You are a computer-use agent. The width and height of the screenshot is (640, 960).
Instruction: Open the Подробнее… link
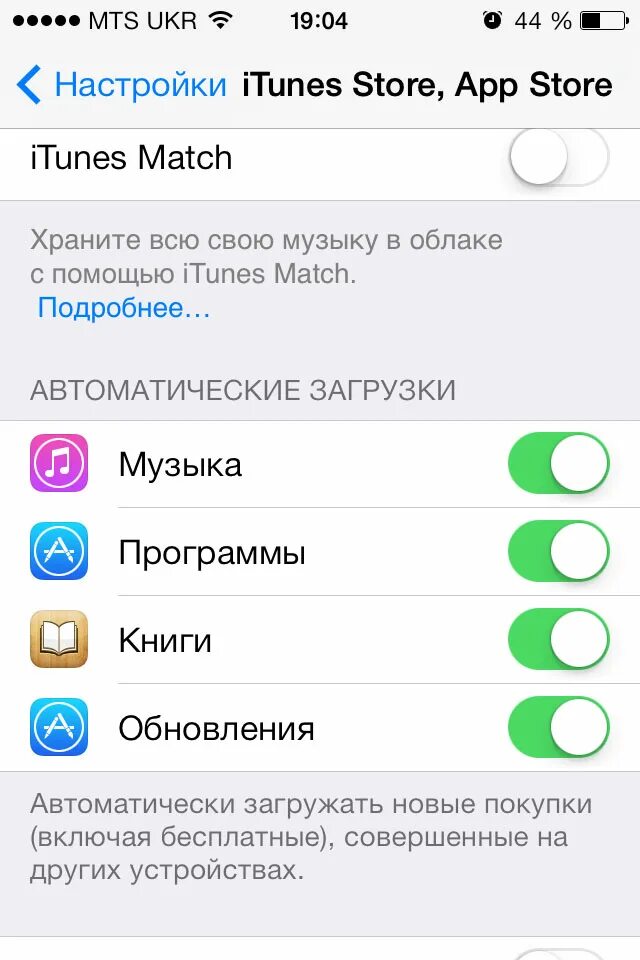click(124, 307)
